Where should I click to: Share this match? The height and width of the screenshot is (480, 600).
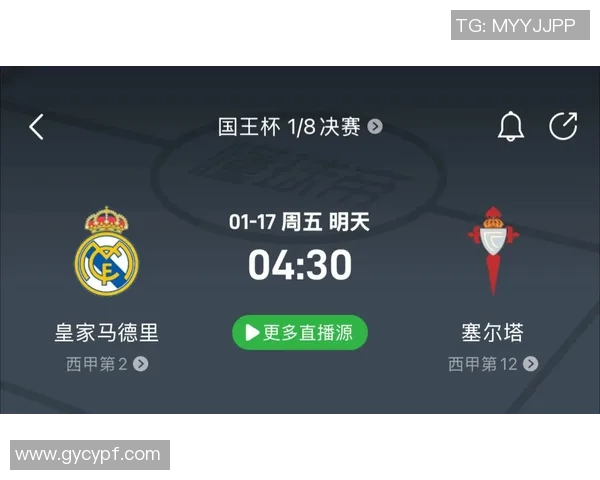click(x=563, y=127)
